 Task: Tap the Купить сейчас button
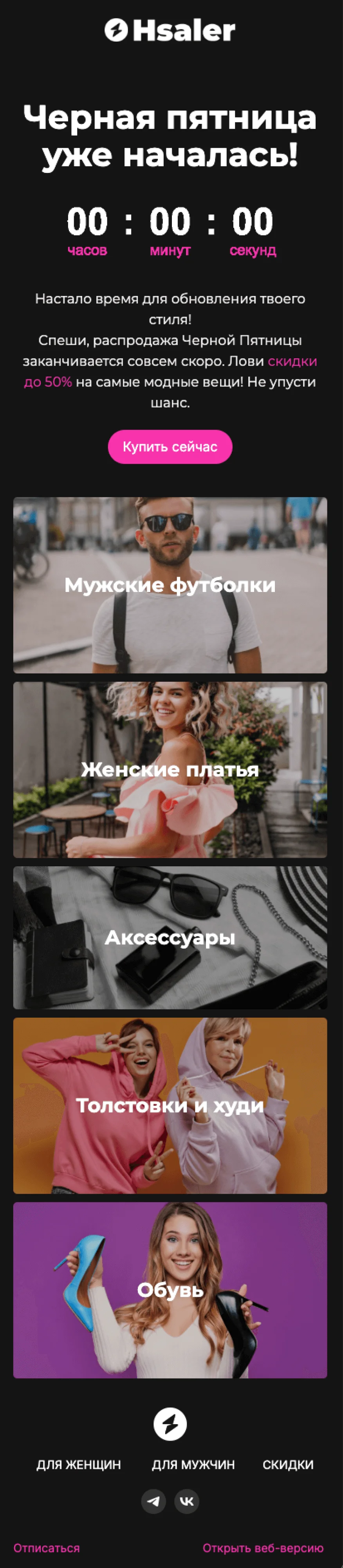170,447
